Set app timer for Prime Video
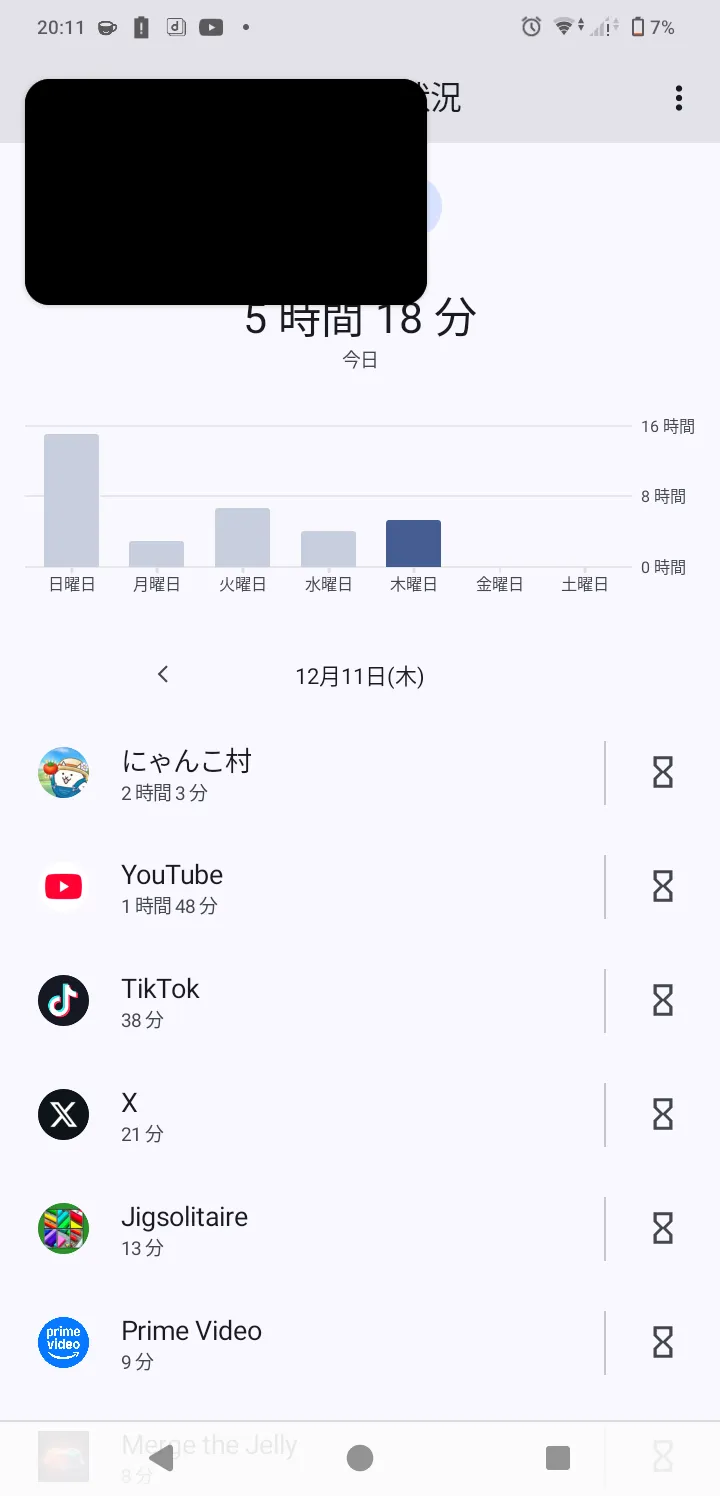The width and height of the screenshot is (720, 1496). [x=662, y=1343]
